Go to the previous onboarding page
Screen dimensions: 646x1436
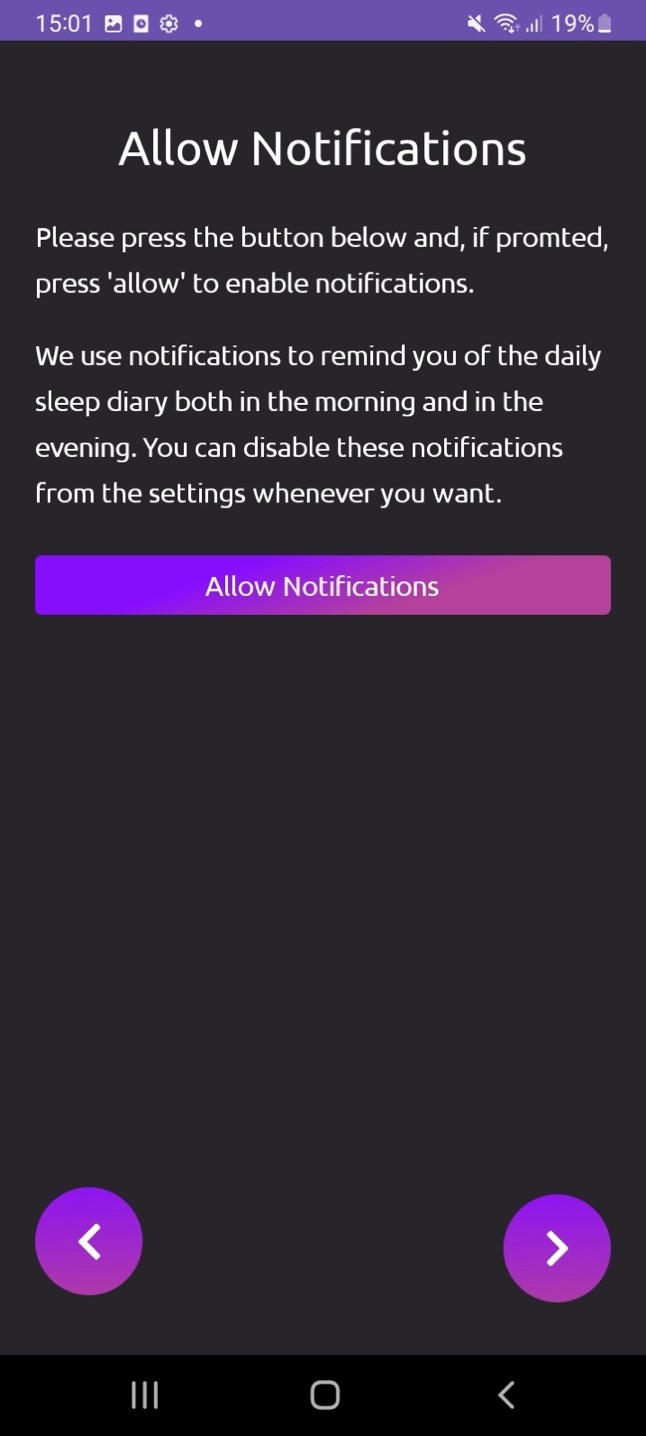point(89,1241)
